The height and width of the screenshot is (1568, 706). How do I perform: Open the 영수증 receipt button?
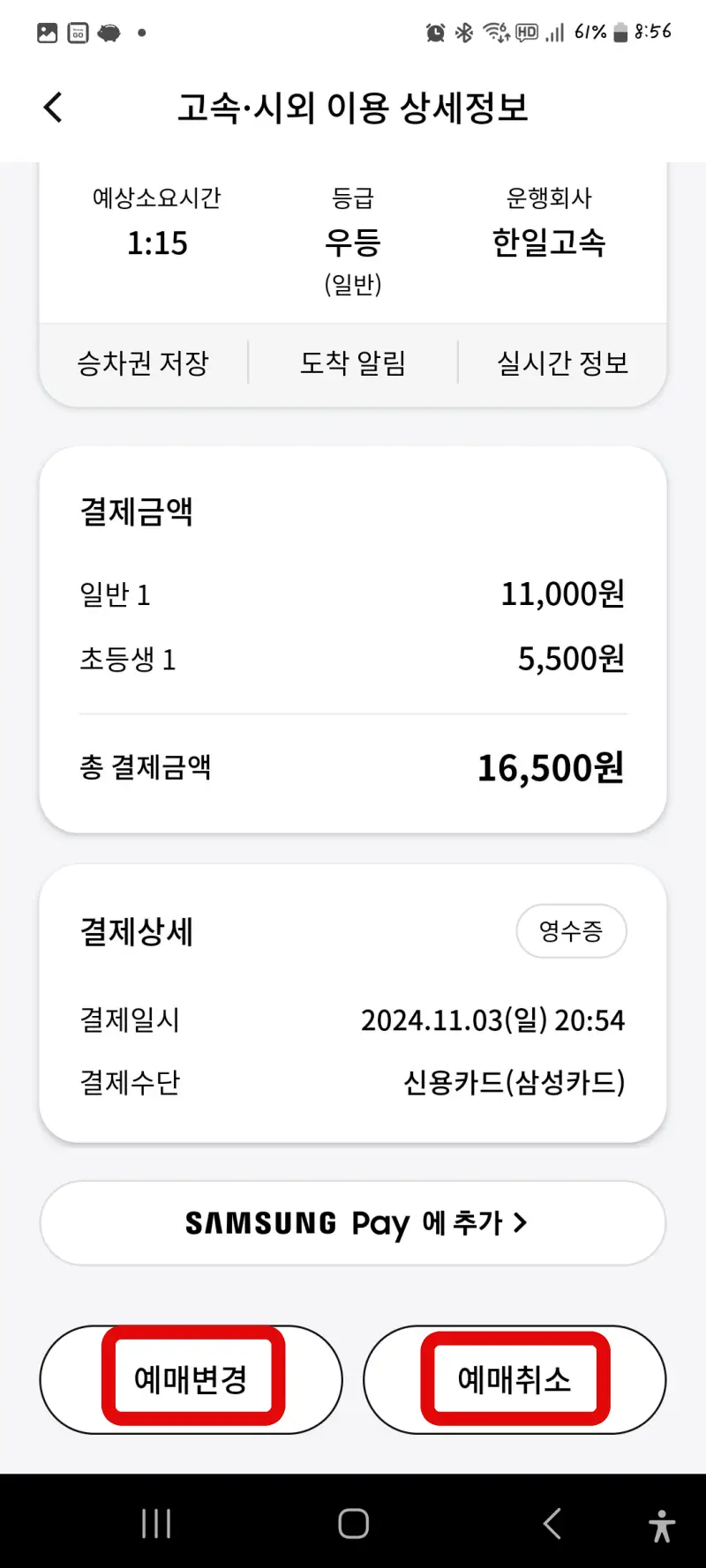click(571, 930)
